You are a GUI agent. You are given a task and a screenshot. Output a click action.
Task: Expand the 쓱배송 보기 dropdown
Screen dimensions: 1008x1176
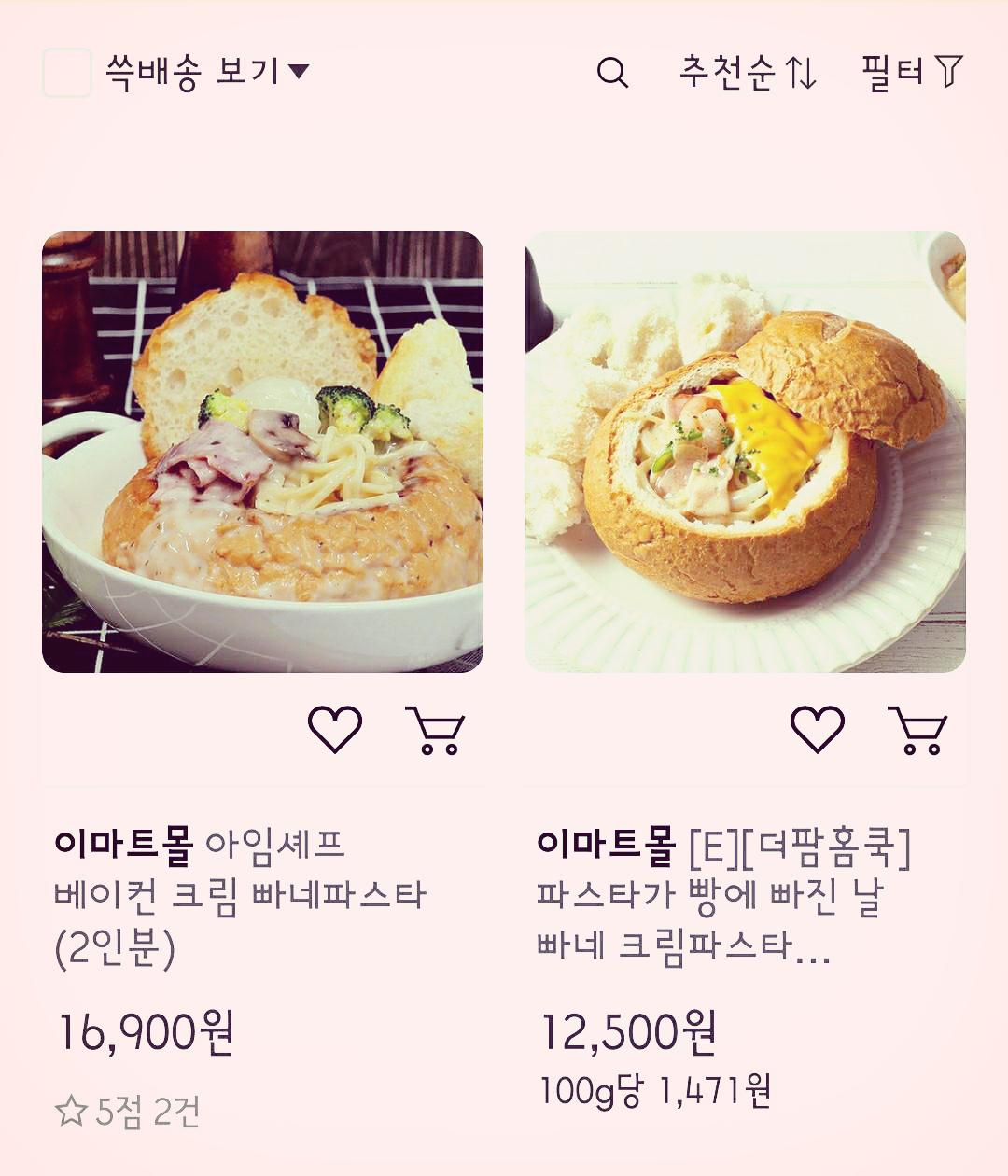299,71
